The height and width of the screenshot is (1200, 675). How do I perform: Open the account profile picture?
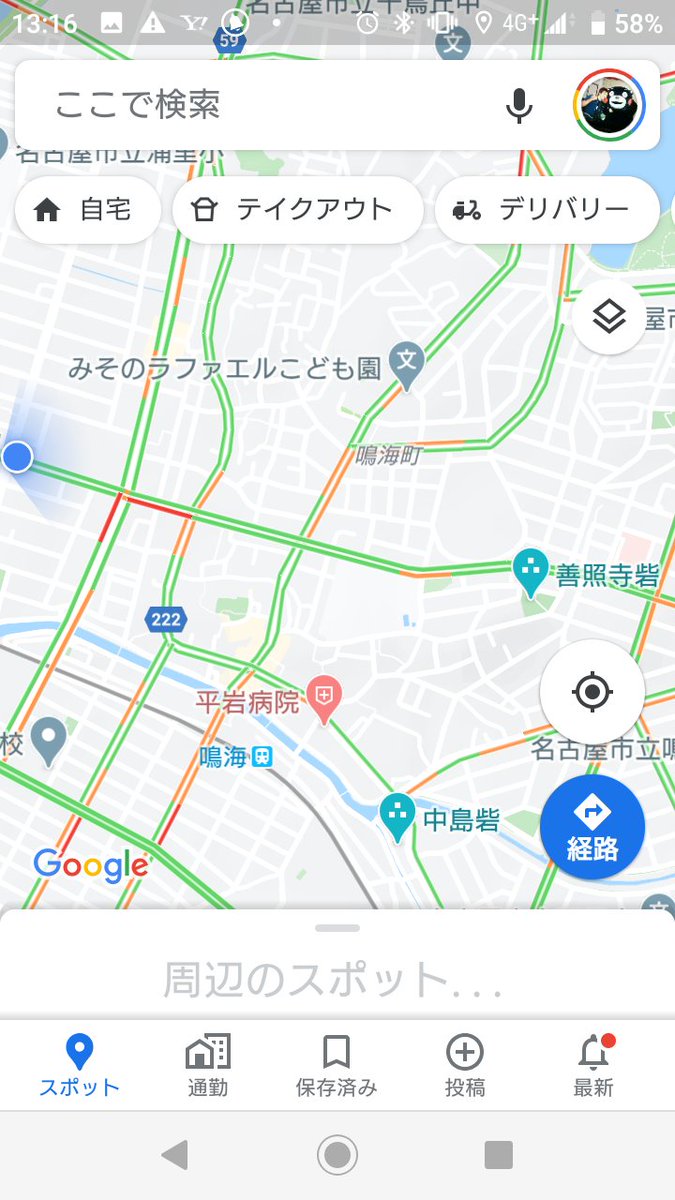point(609,105)
